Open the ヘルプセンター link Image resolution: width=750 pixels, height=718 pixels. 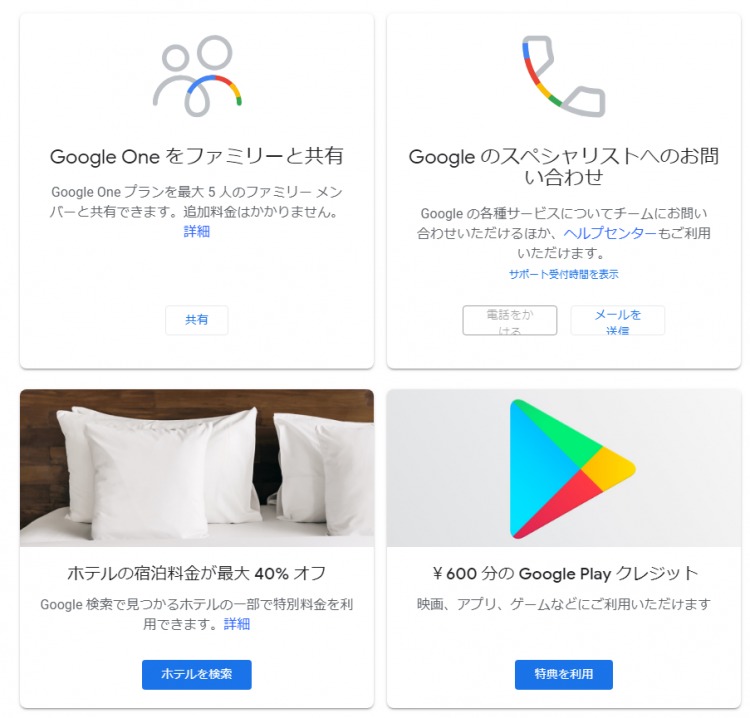(610, 232)
